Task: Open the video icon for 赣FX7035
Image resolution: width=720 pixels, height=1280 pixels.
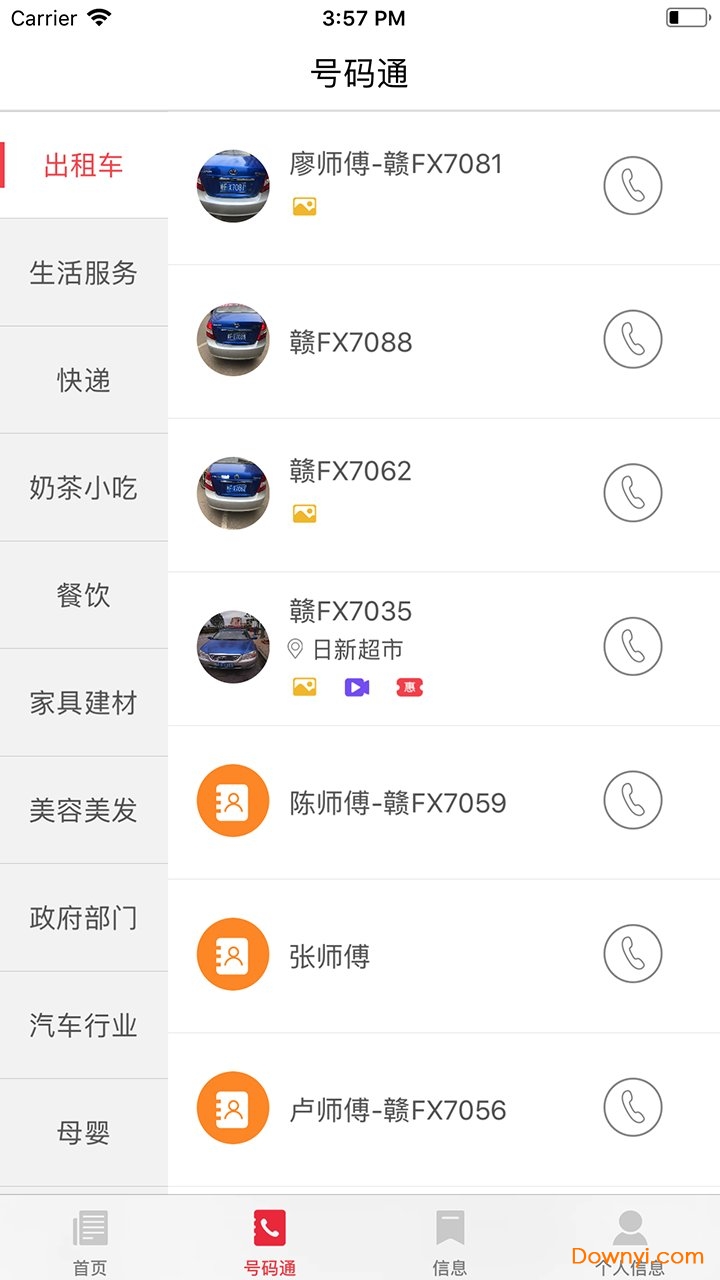Action: pyautogui.click(x=357, y=686)
